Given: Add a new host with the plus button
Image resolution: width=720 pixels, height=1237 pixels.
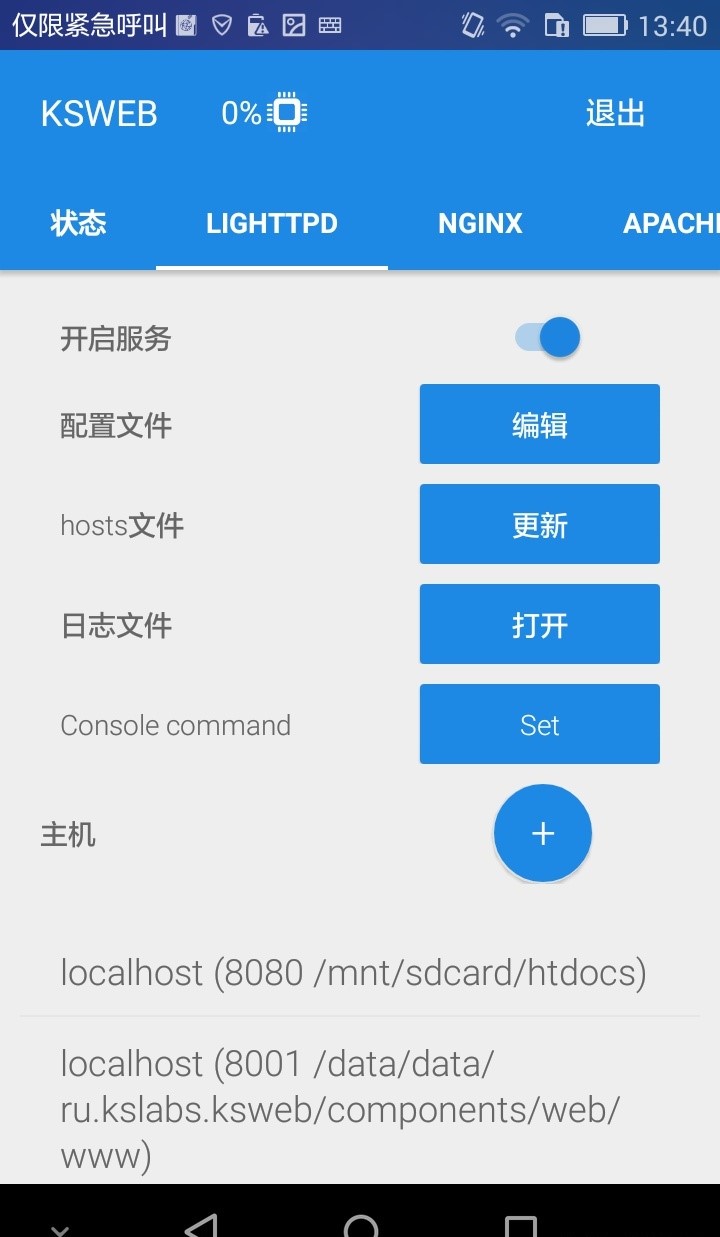Looking at the screenshot, I should [x=543, y=833].
